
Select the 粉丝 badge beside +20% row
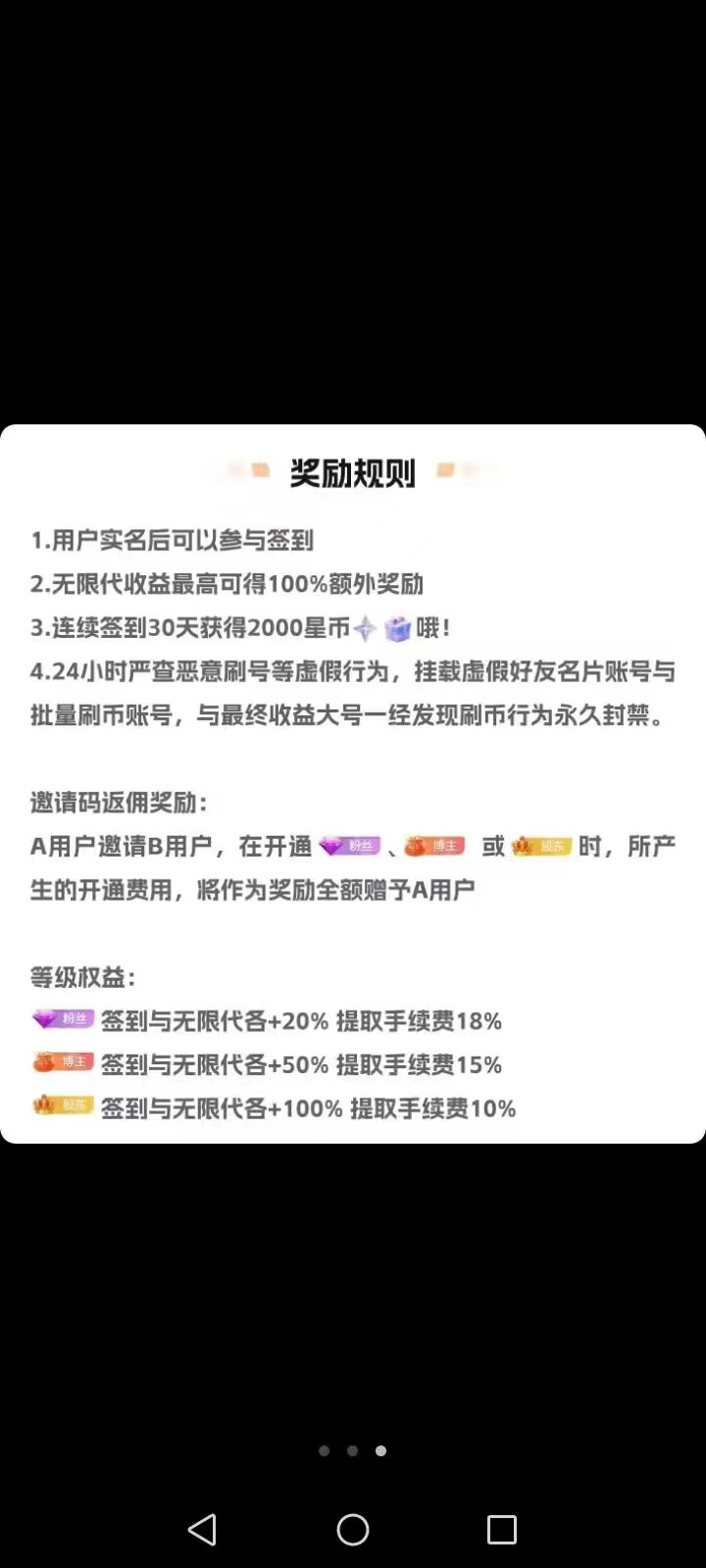point(63,1019)
